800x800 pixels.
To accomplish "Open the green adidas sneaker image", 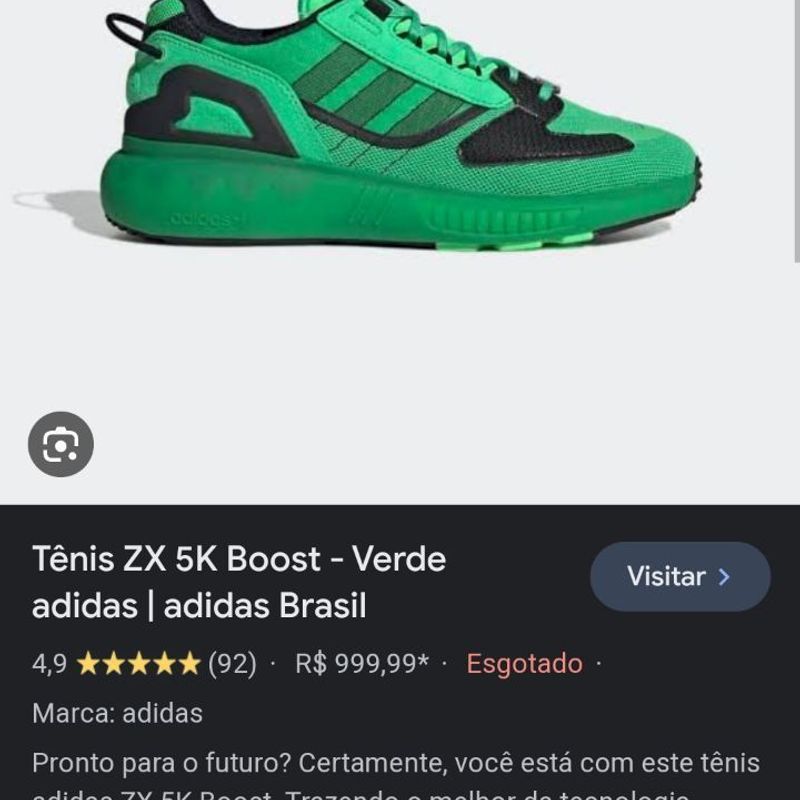I will [400, 130].
